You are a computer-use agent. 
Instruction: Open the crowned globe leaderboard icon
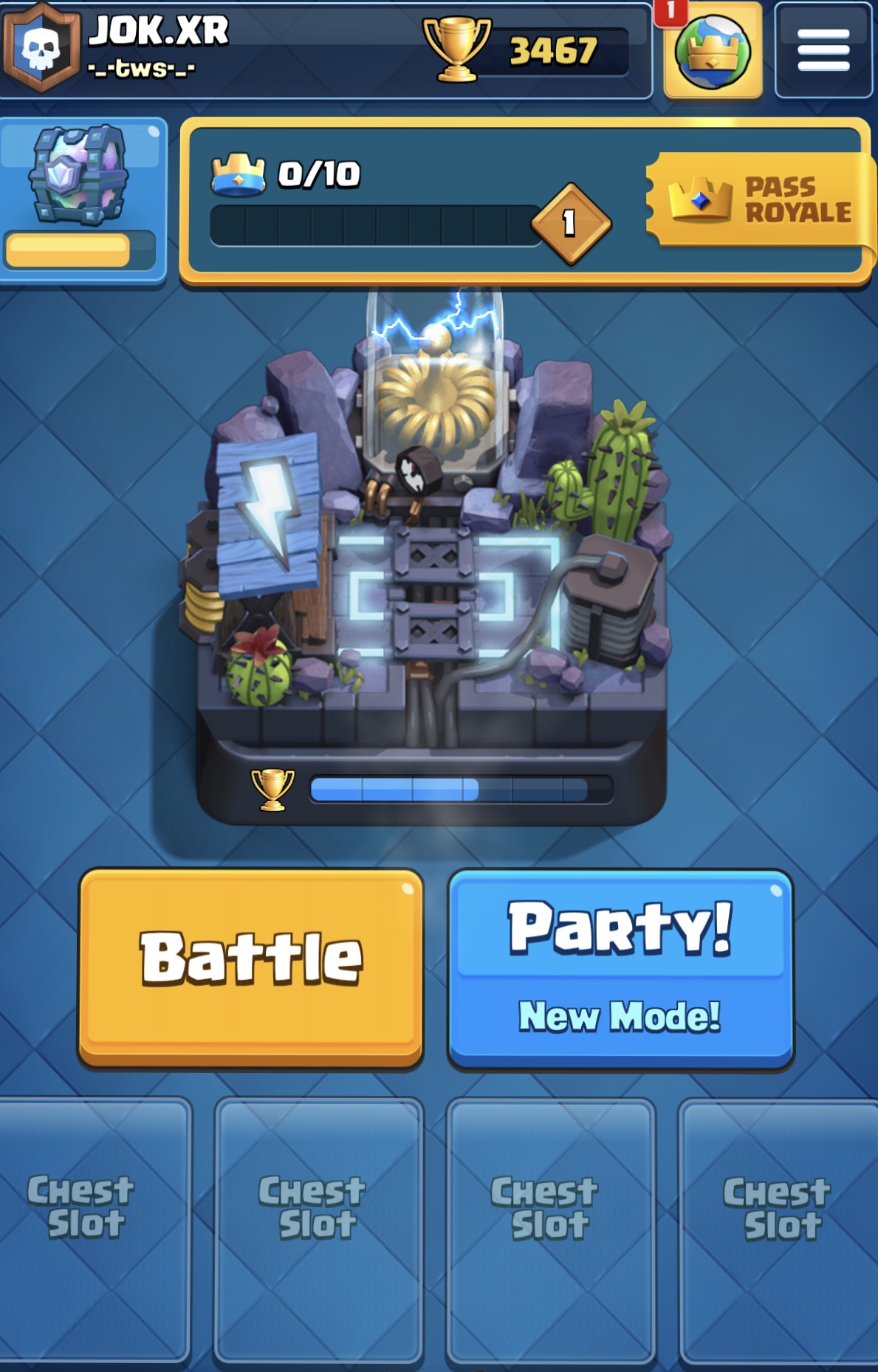pos(713,50)
